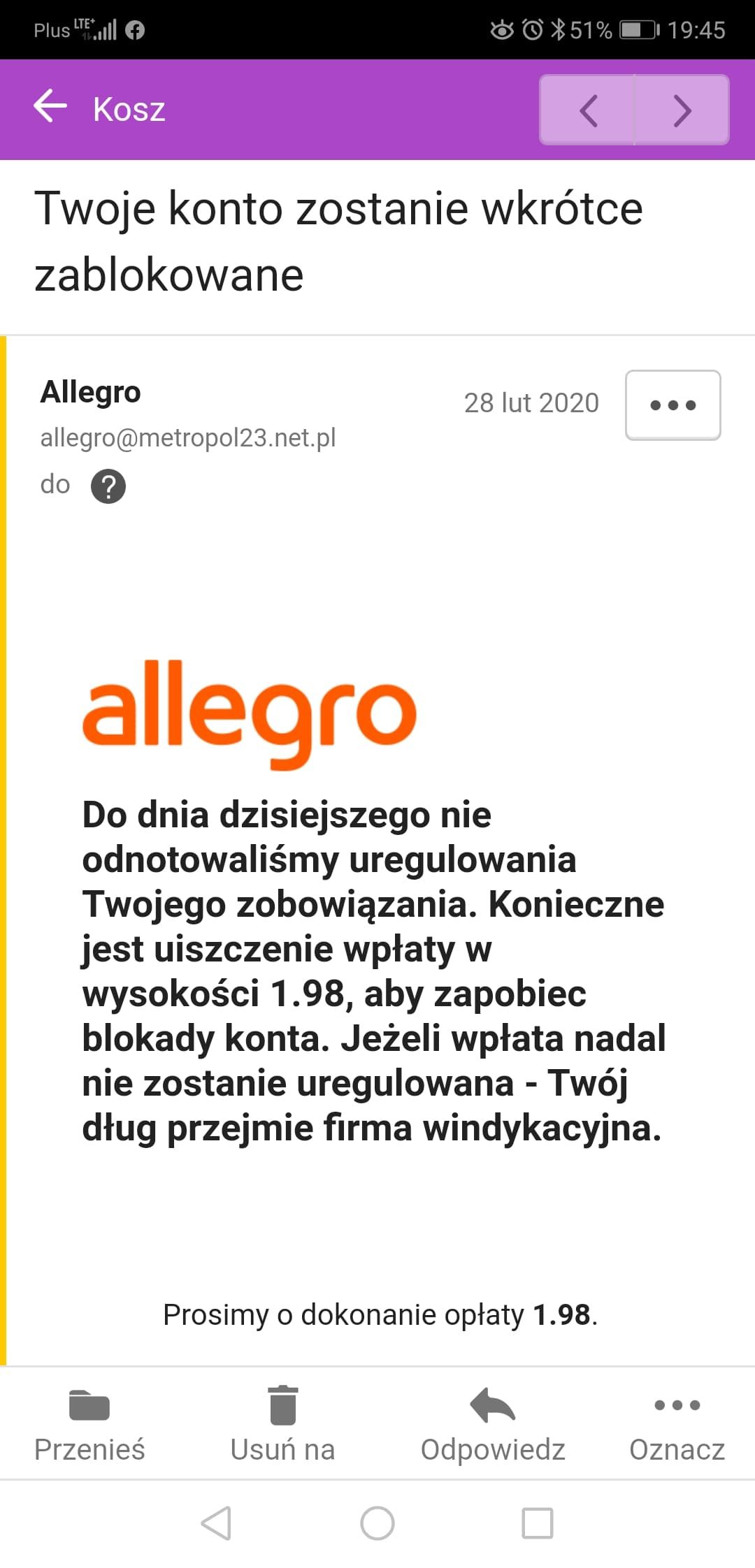This screenshot has height=1568, width=755.
Task: Open the message options three-dot button
Action: pos(673,405)
